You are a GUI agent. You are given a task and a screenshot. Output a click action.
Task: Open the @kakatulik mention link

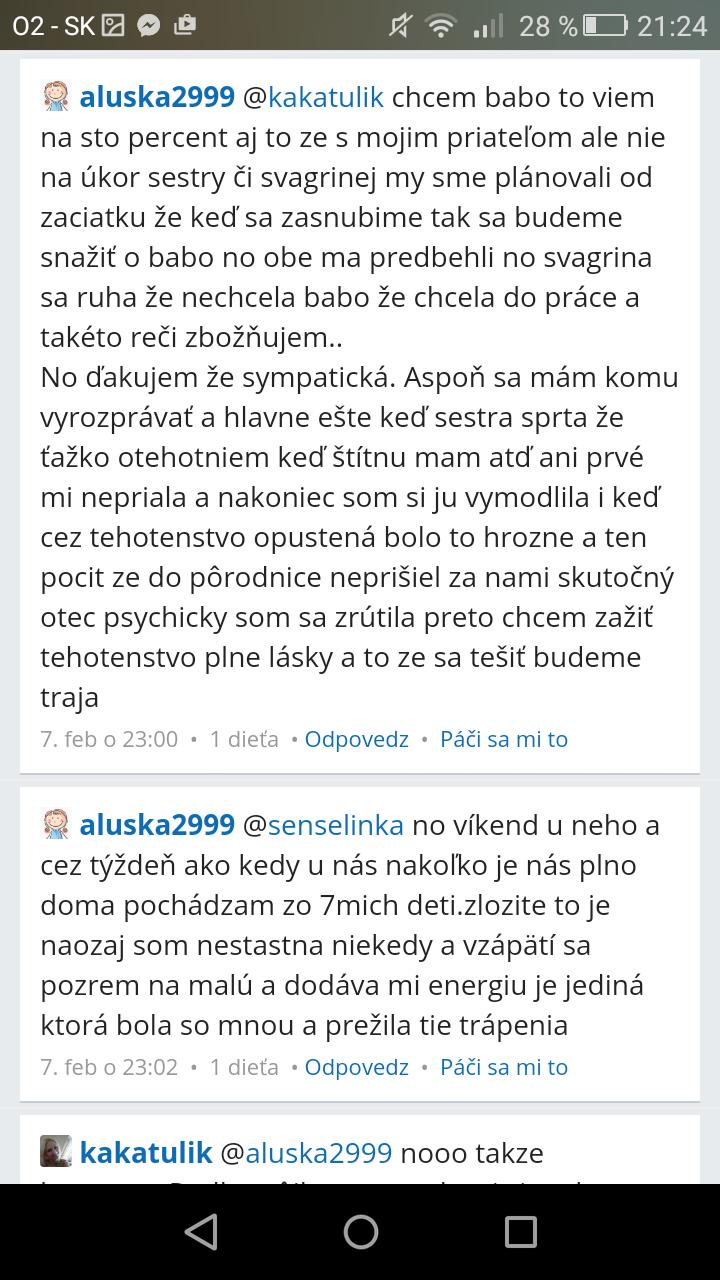(313, 97)
